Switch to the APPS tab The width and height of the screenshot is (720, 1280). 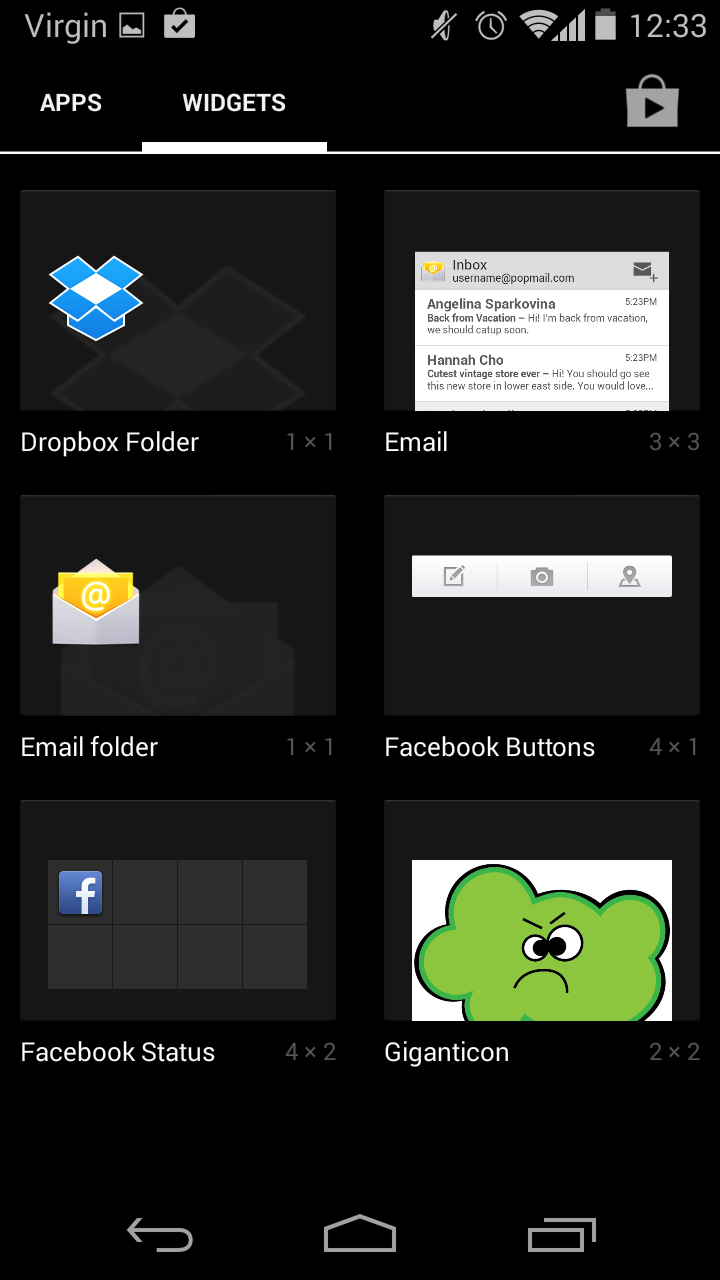[x=71, y=102]
